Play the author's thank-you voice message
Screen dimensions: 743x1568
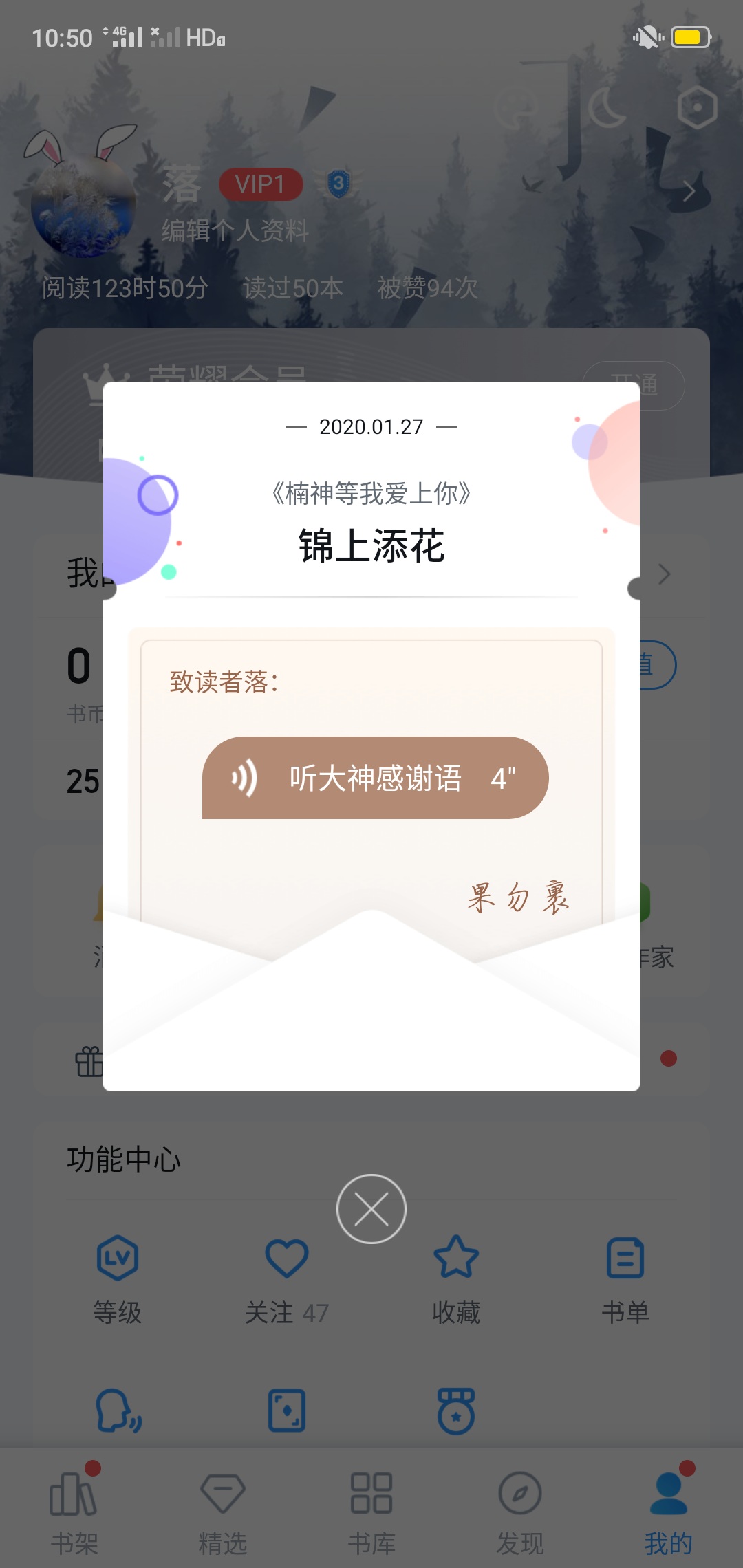[x=375, y=778]
